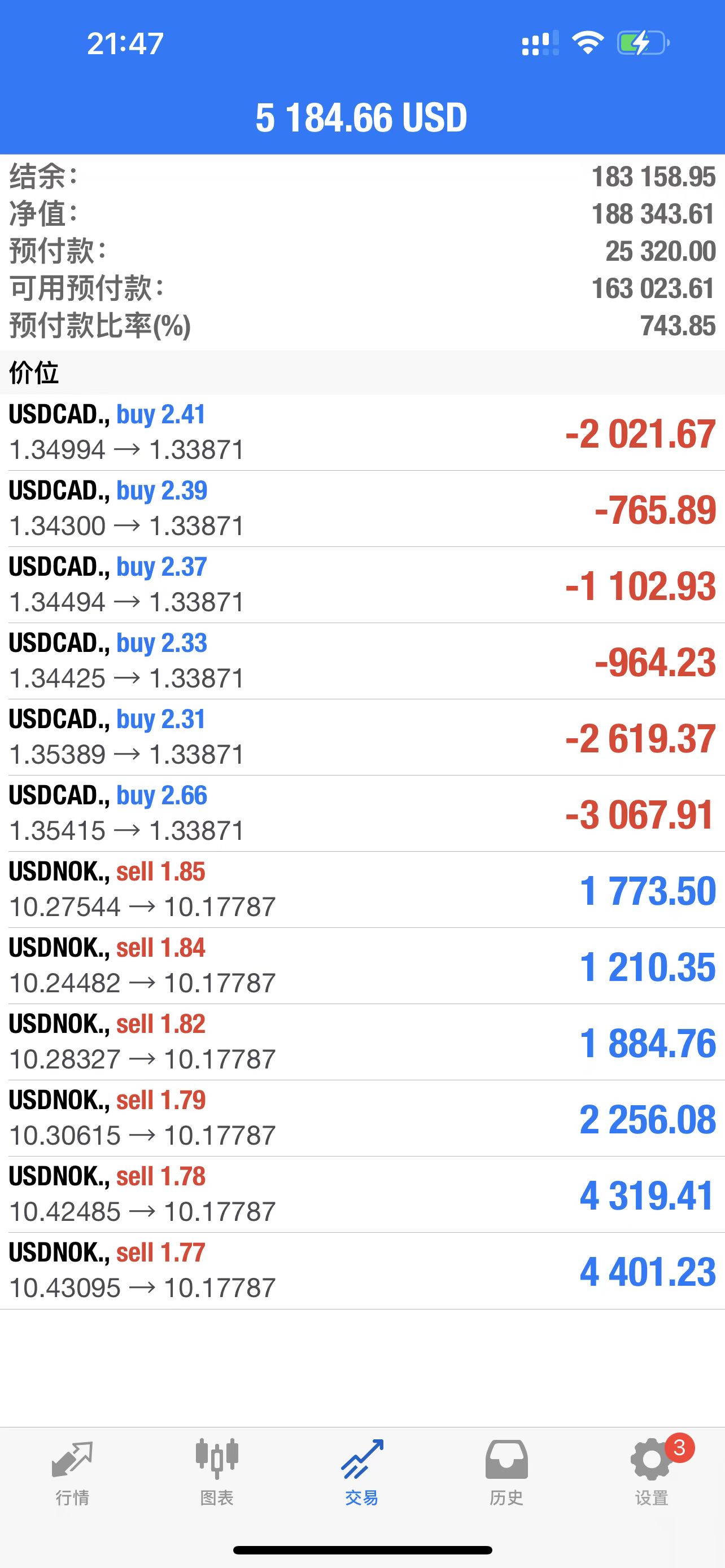
Task: Expand USDCAD buy 2.33 position
Action: [362, 661]
